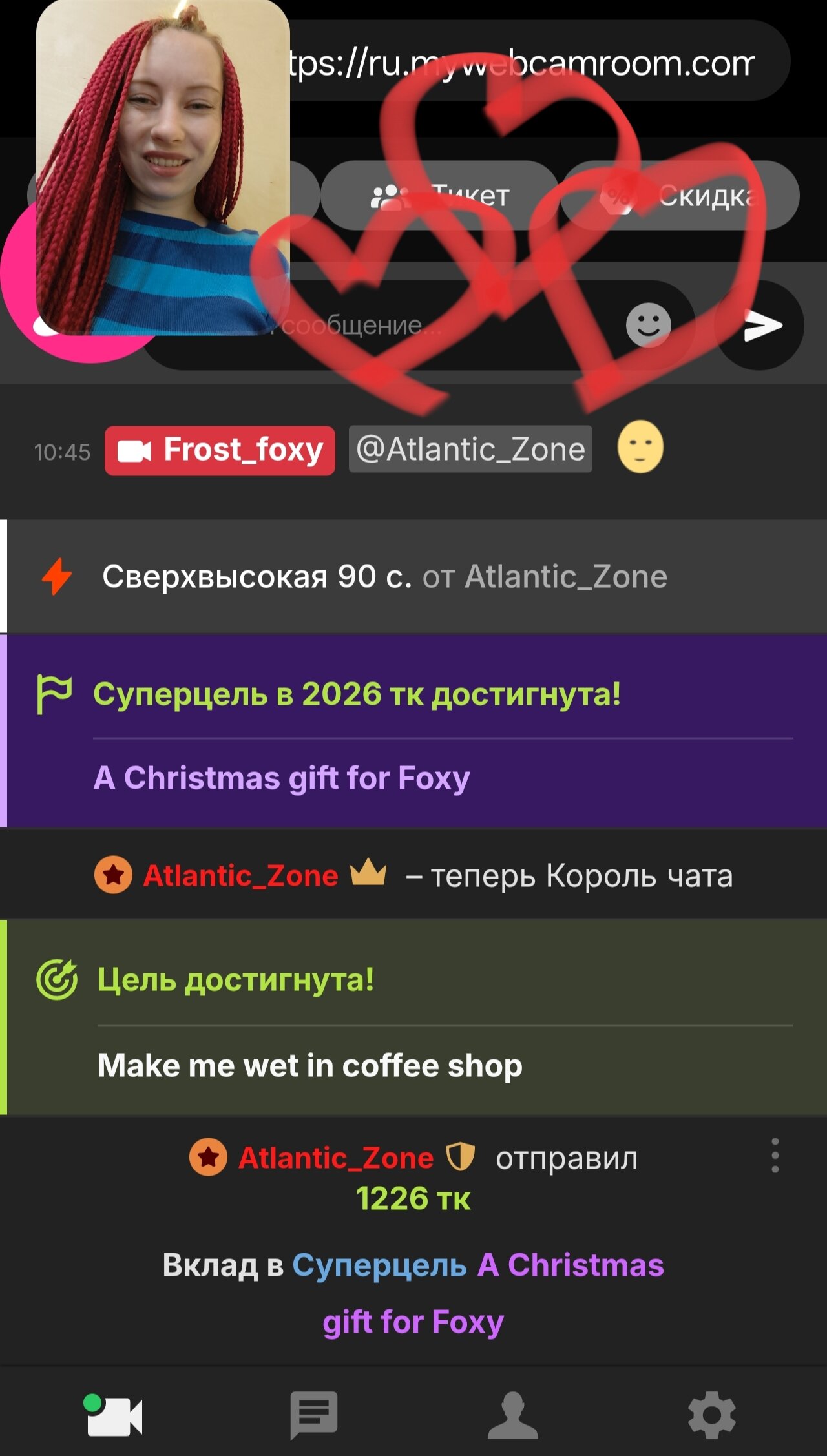Open the Frost_foxy username badge
The image size is (827, 1456).
pyautogui.click(x=220, y=450)
